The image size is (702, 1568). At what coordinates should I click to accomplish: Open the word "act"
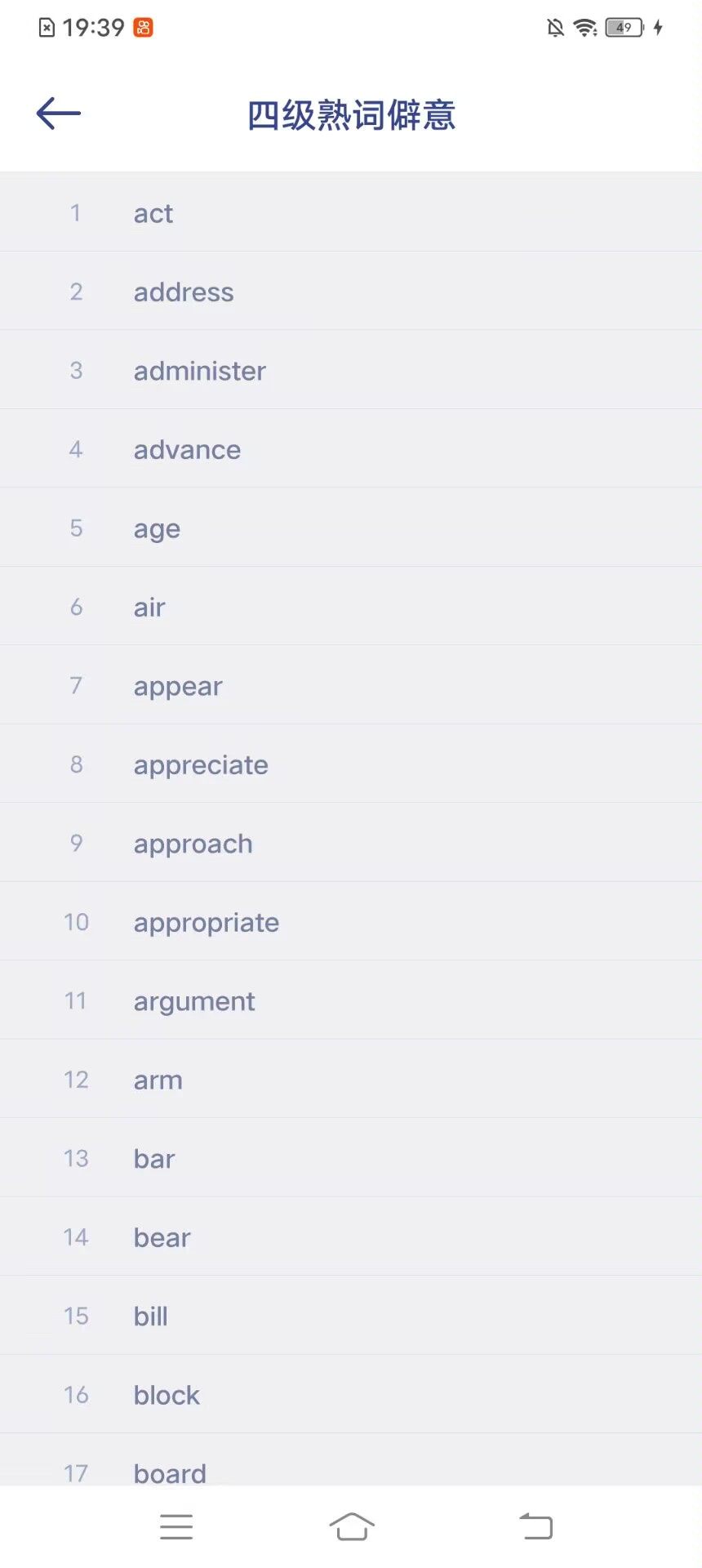351,212
